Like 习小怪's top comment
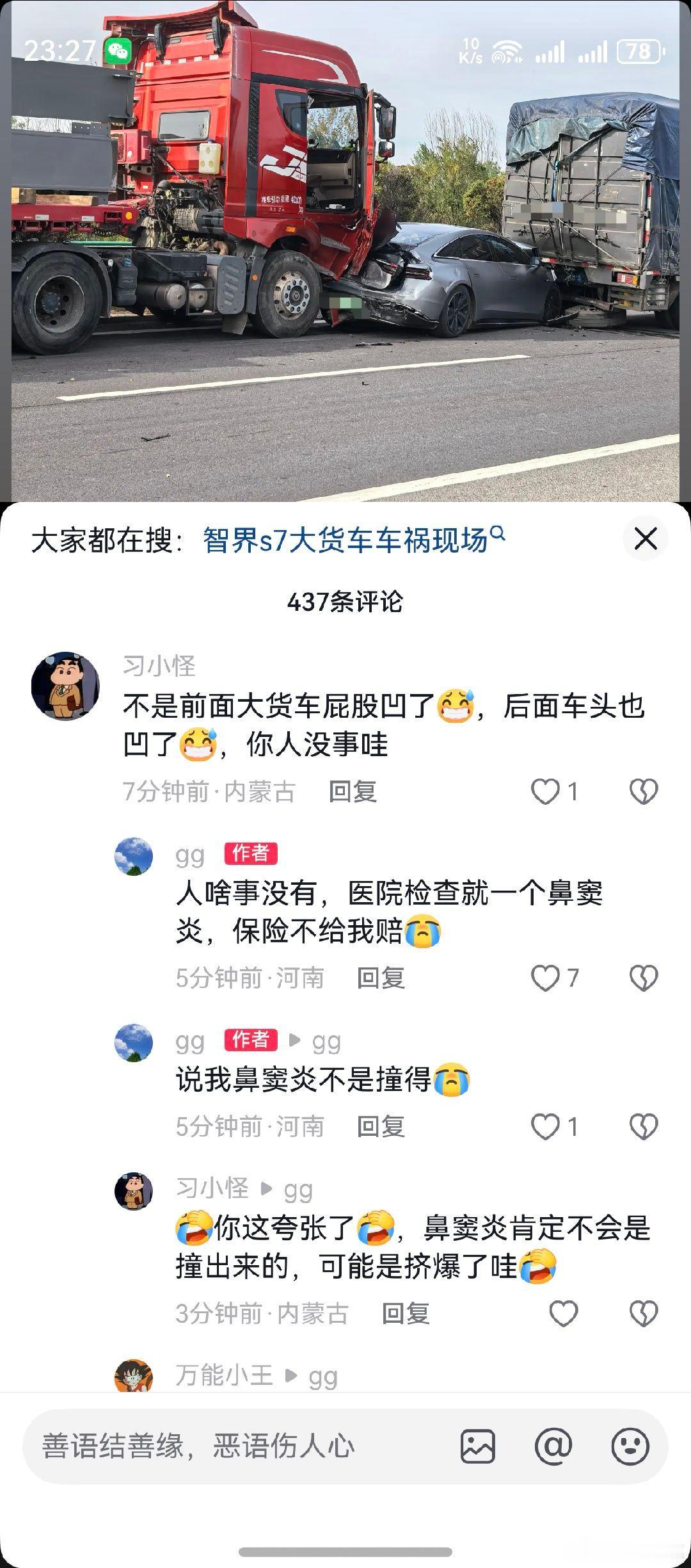 click(544, 793)
